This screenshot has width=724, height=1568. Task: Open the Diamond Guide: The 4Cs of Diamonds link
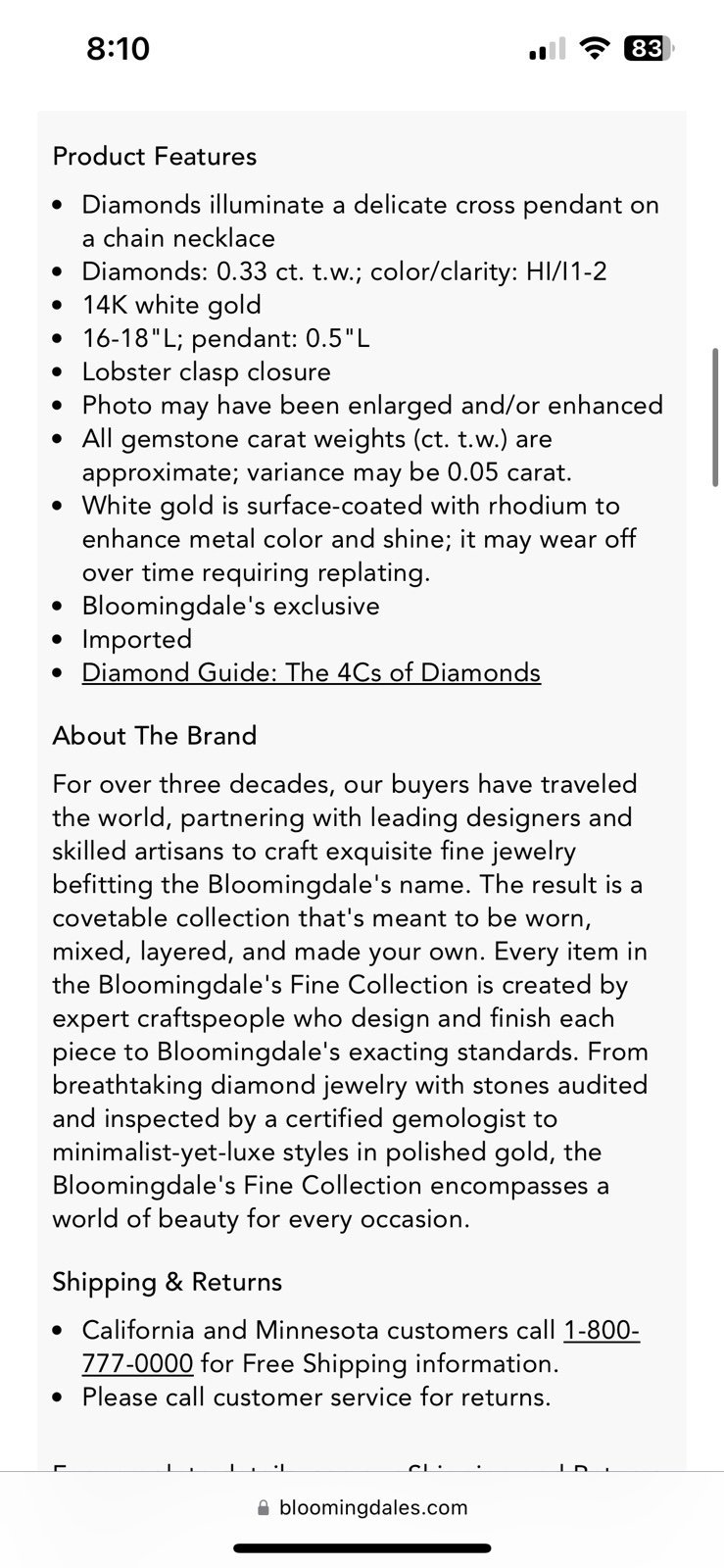(311, 672)
